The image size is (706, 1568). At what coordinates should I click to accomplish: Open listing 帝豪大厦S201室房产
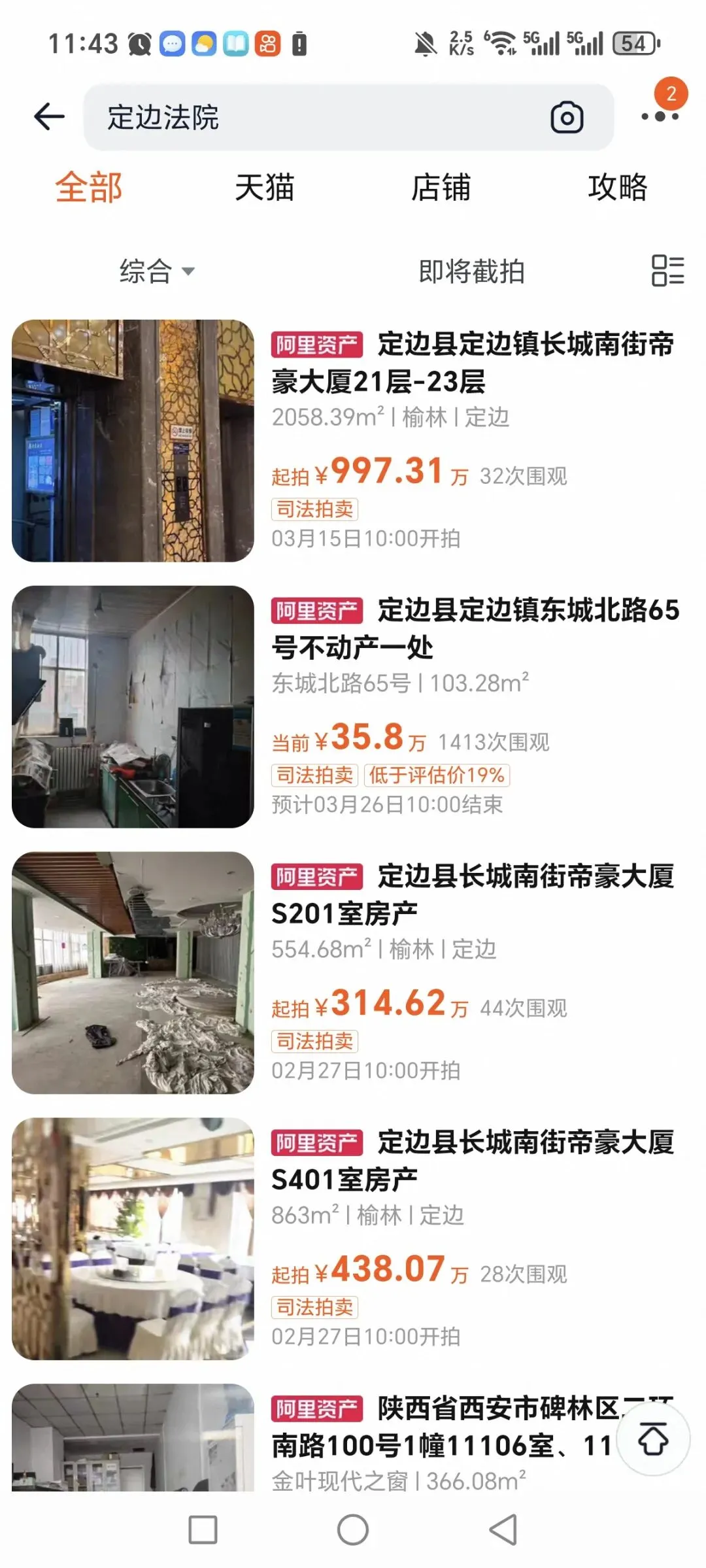click(353, 973)
